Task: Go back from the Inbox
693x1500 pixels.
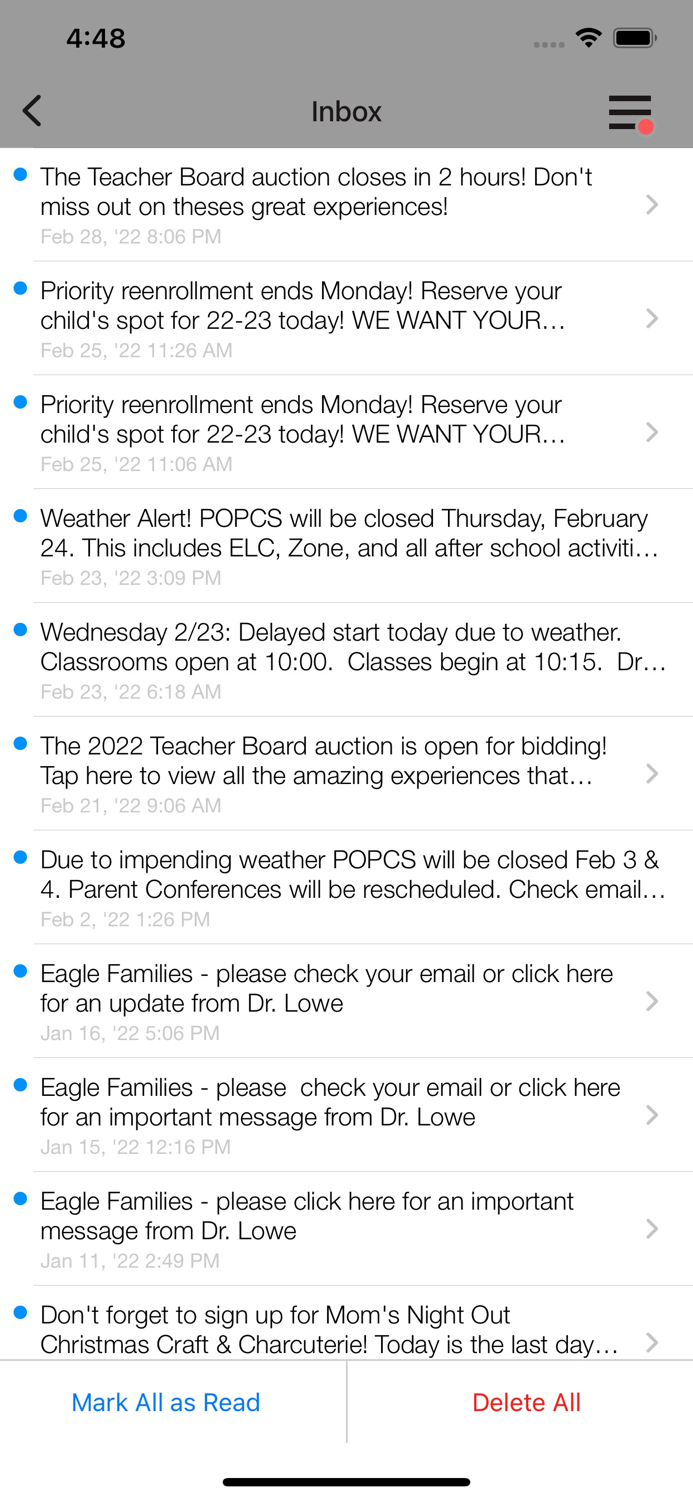Action: pyautogui.click(x=33, y=111)
